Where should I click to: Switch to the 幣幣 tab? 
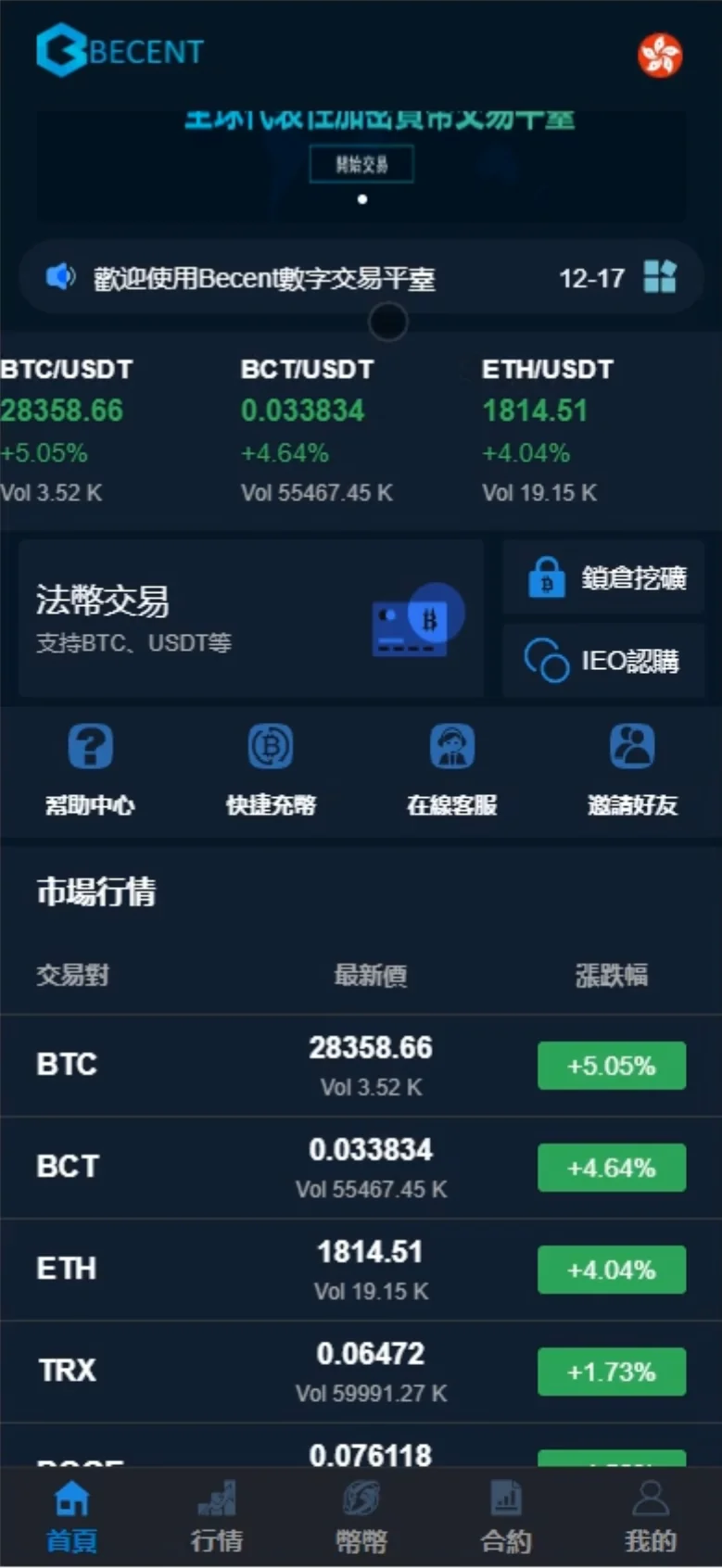point(361,1517)
